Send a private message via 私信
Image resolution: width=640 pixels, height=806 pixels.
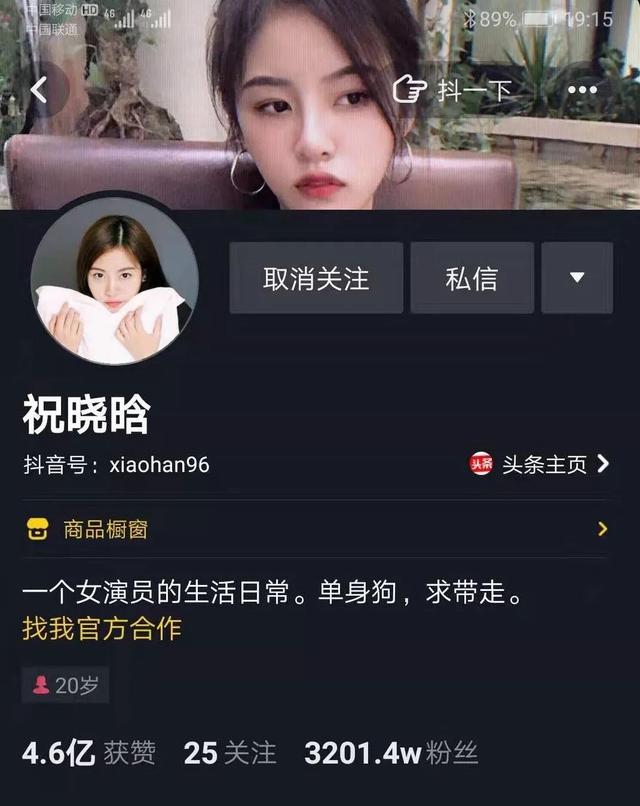click(x=471, y=278)
